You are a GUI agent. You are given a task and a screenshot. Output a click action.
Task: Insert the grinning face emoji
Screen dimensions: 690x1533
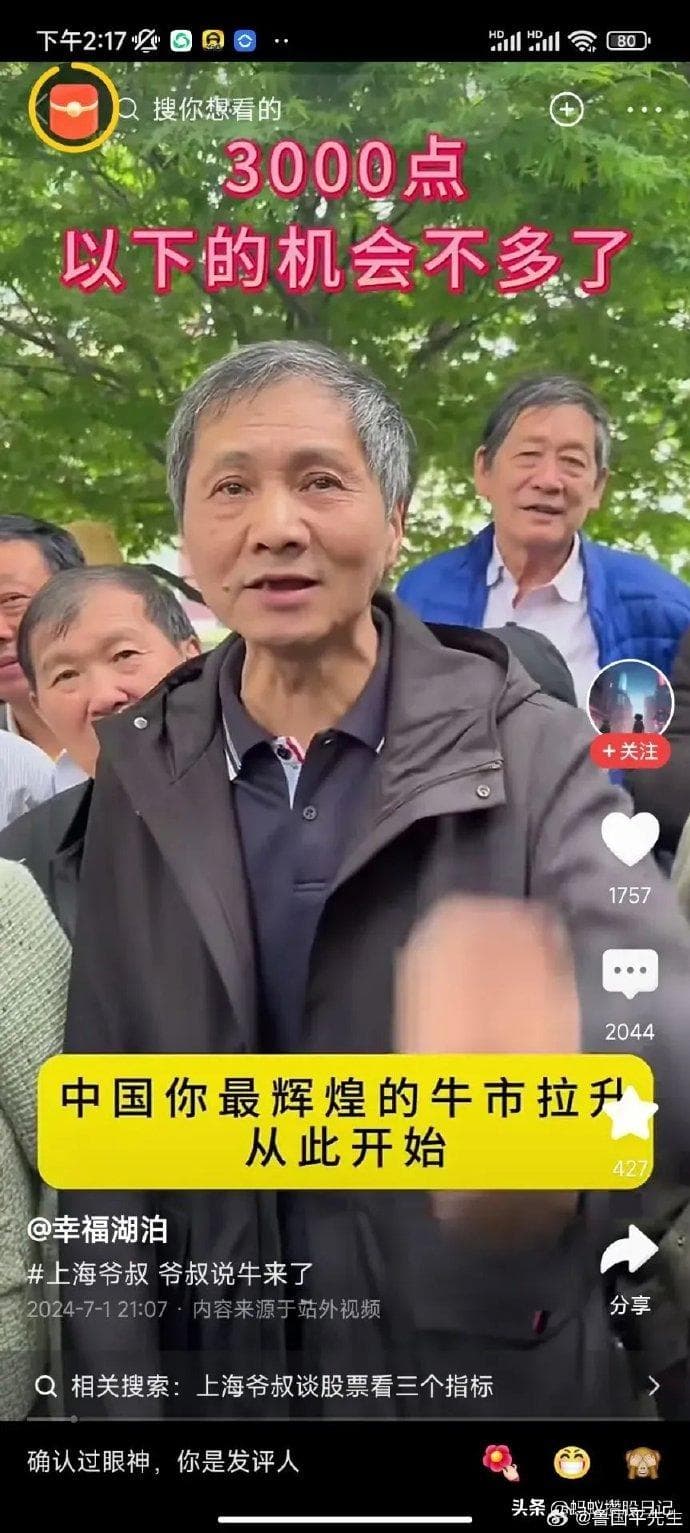pyautogui.click(x=572, y=1462)
